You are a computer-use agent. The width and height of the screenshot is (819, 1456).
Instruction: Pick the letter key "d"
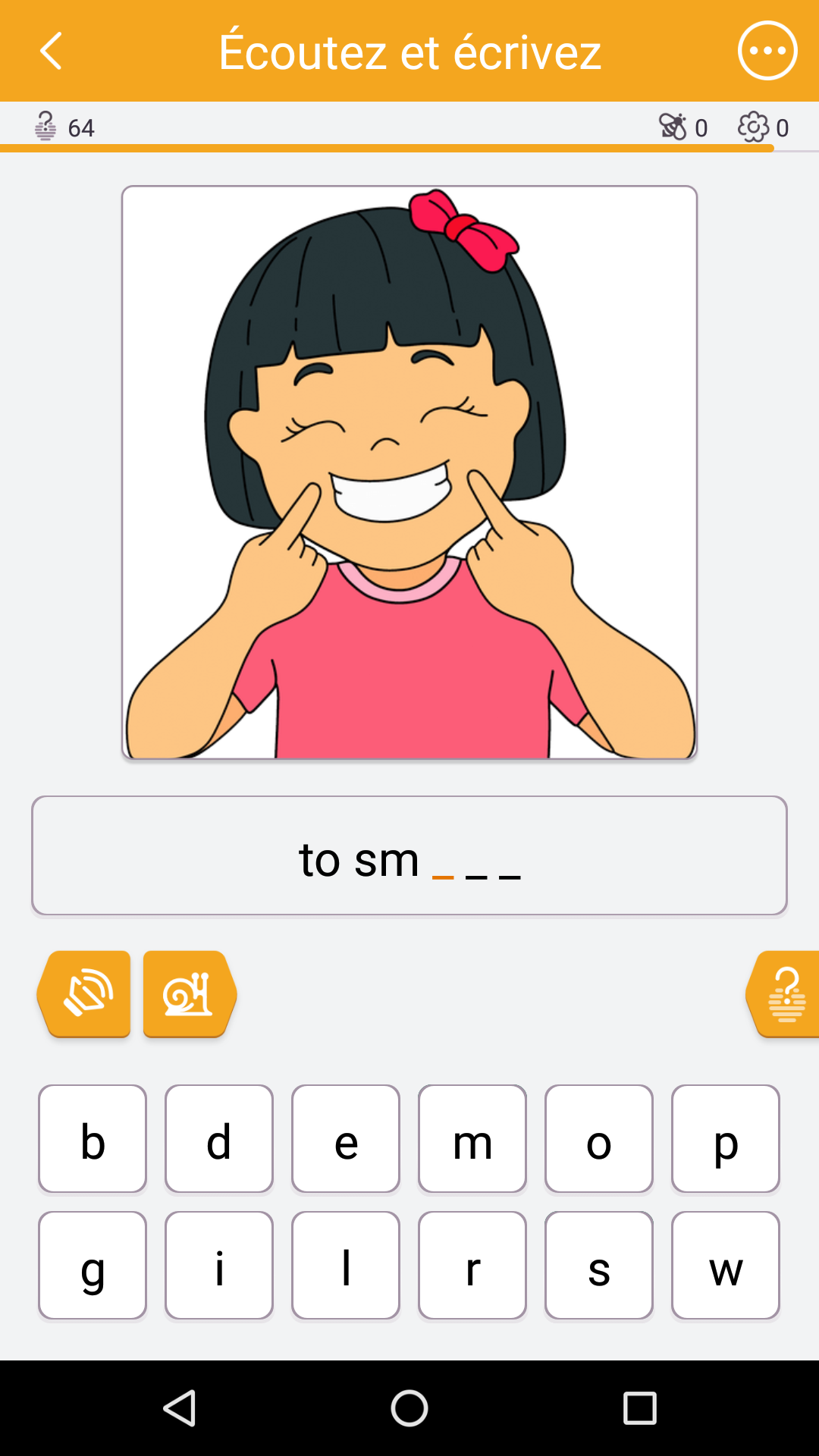(219, 1139)
